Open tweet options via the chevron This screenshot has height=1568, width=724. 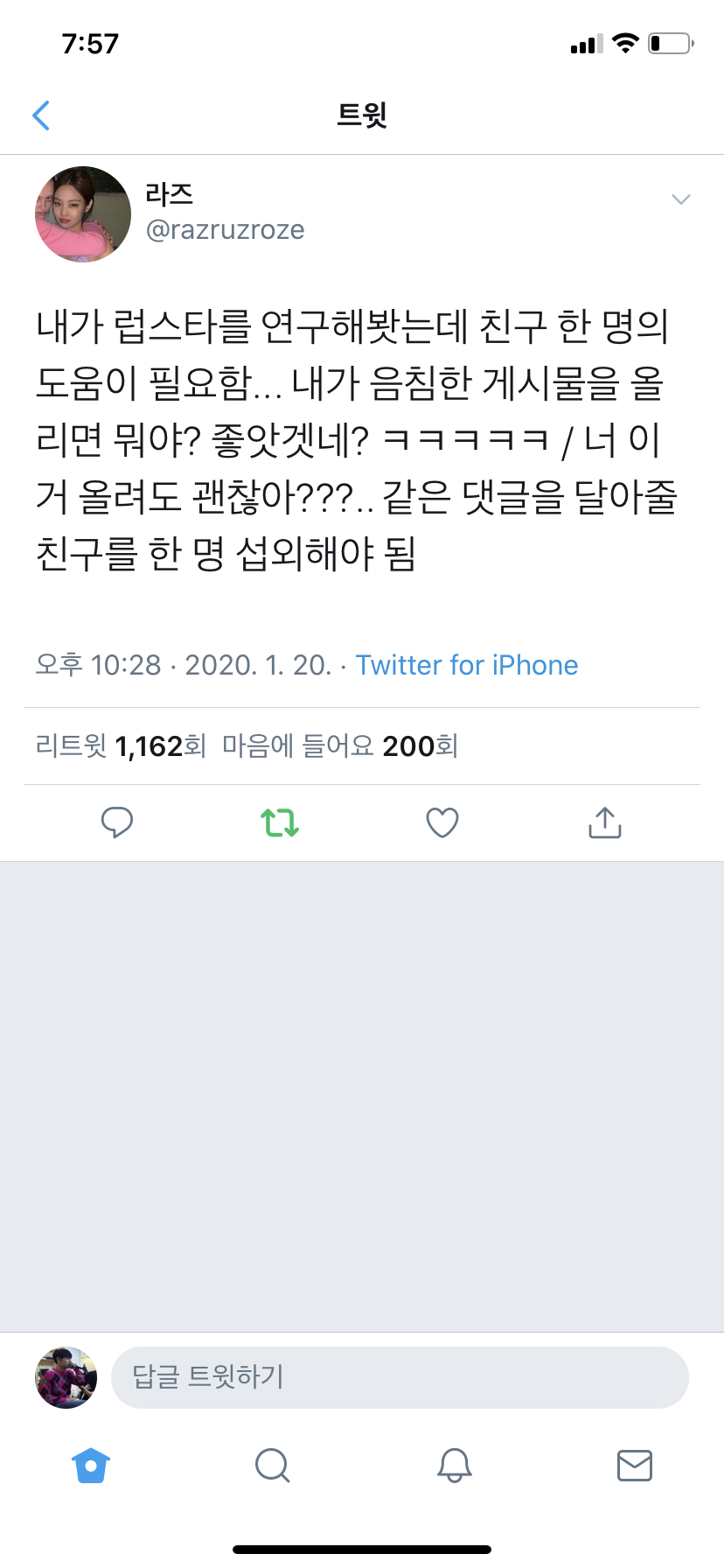coord(681,199)
